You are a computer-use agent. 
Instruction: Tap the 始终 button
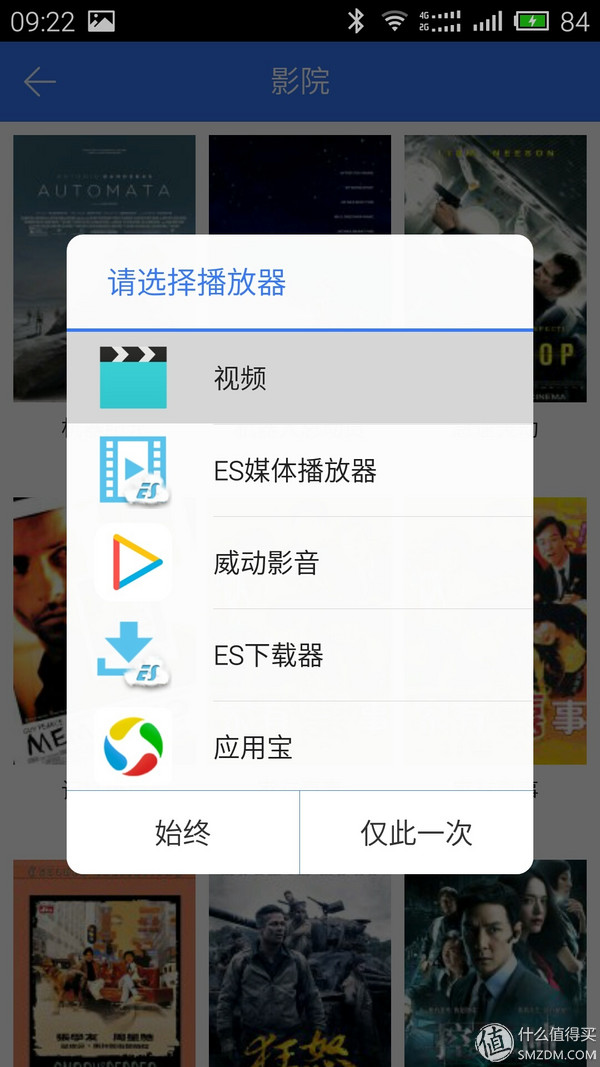coord(183,832)
